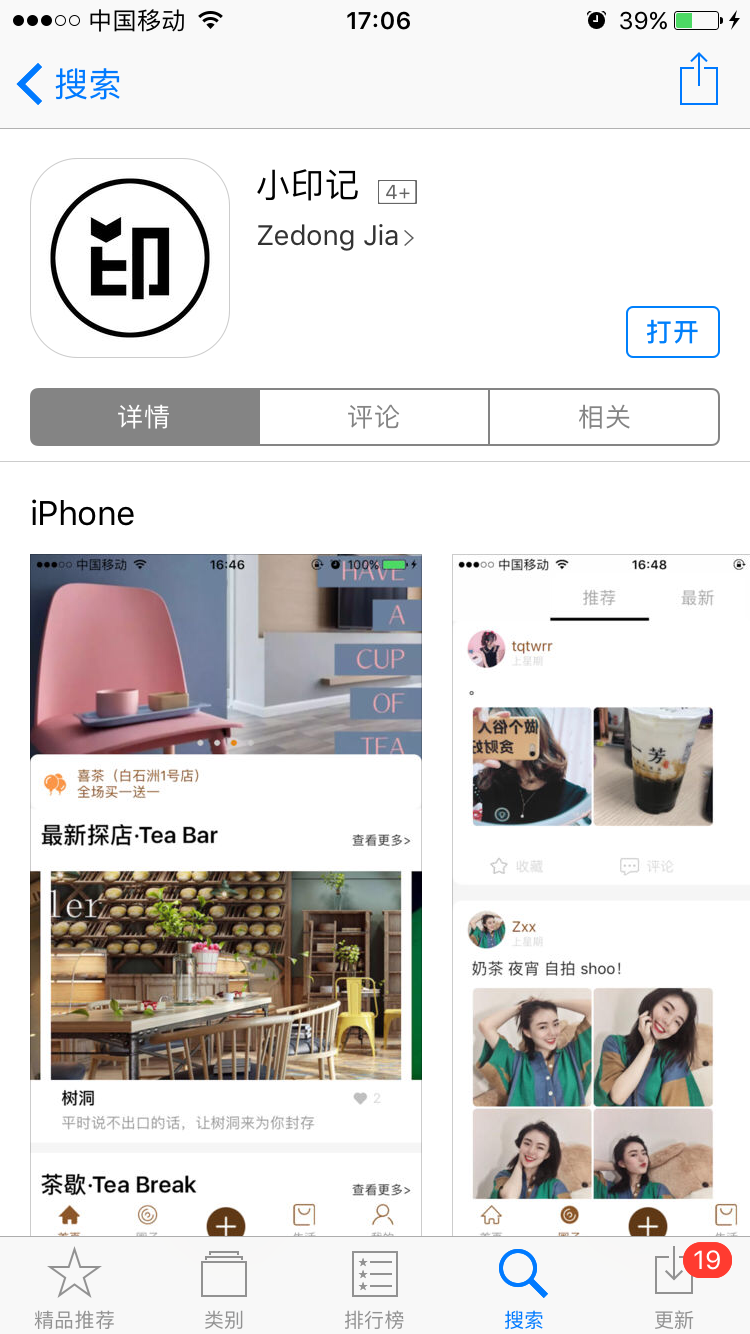Open the 排行榜 tab
750x1334 pixels.
374,1288
